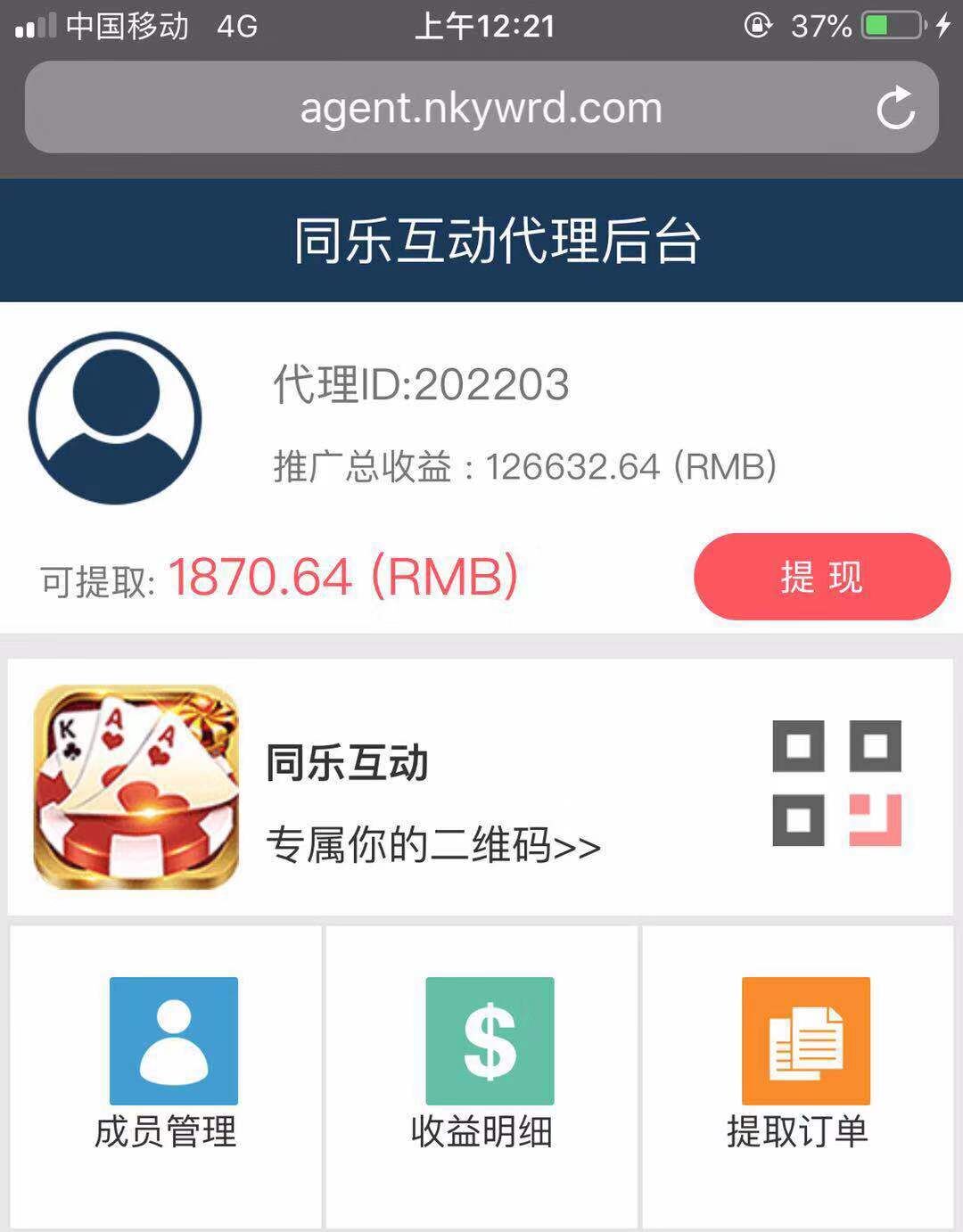The height and width of the screenshot is (1232, 963).
Task: Reload the page in the browser
Action: (895, 108)
